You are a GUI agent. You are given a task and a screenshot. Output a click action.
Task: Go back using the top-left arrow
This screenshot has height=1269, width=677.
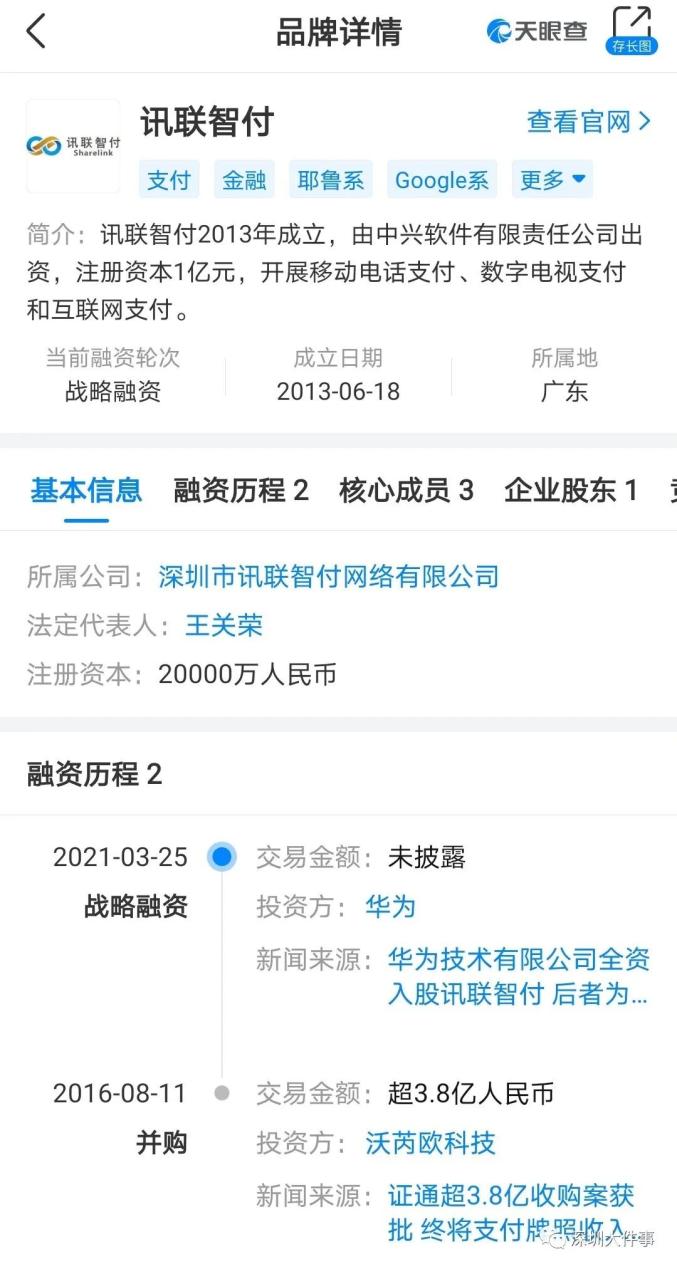[x=36, y=31]
